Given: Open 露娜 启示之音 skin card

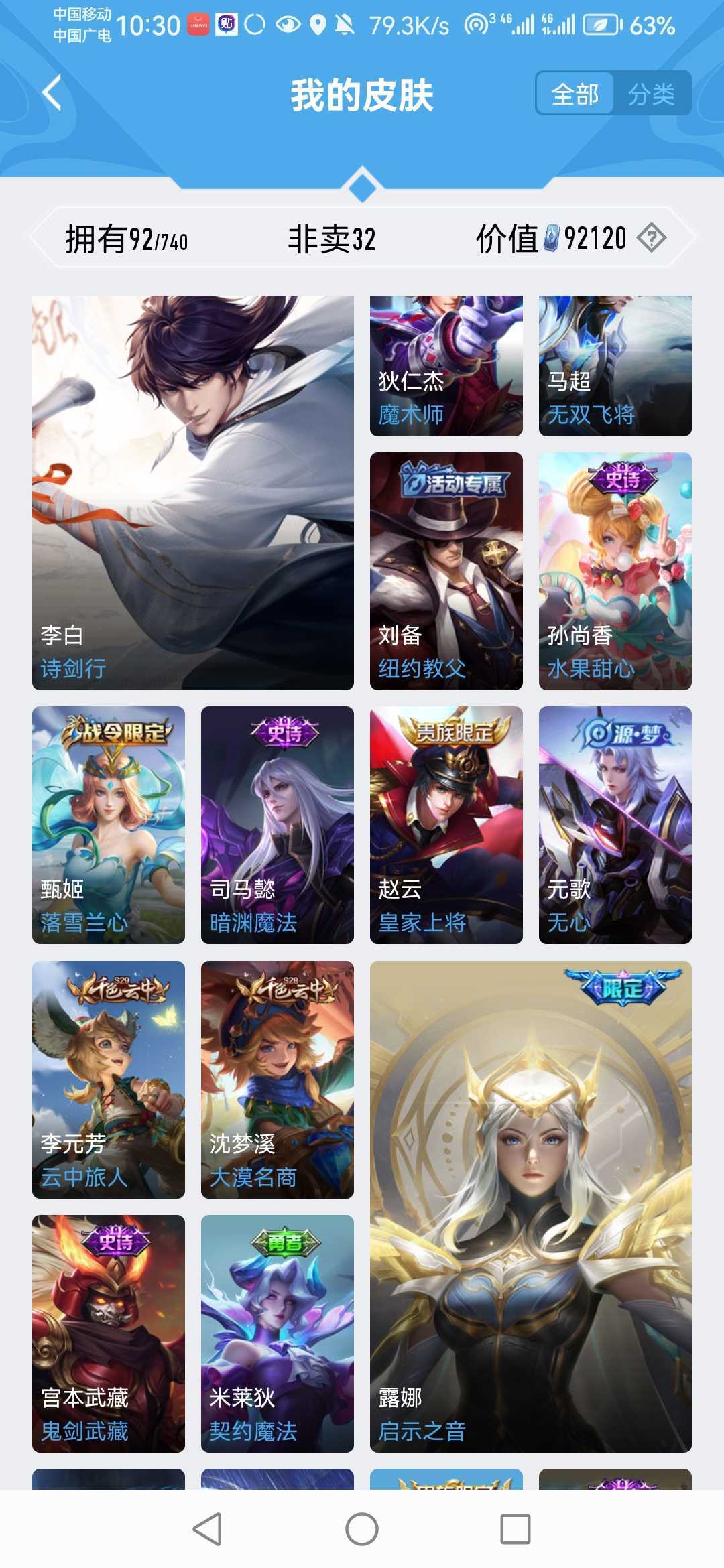Looking at the screenshot, I should pos(530,1206).
